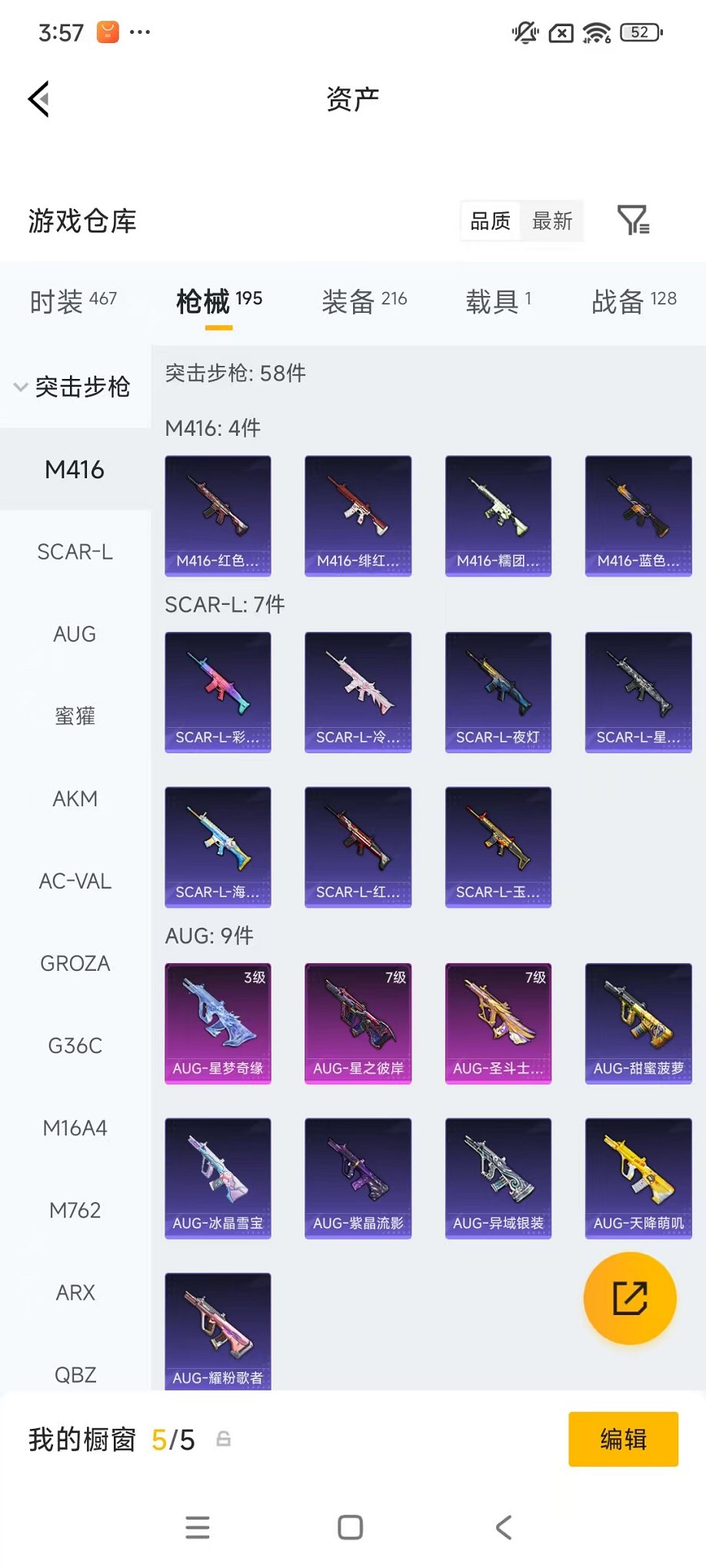Open the AUG-甜蜜菠萝 skin
This screenshot has height=1568, width=706.
[x=638, y=1023]
